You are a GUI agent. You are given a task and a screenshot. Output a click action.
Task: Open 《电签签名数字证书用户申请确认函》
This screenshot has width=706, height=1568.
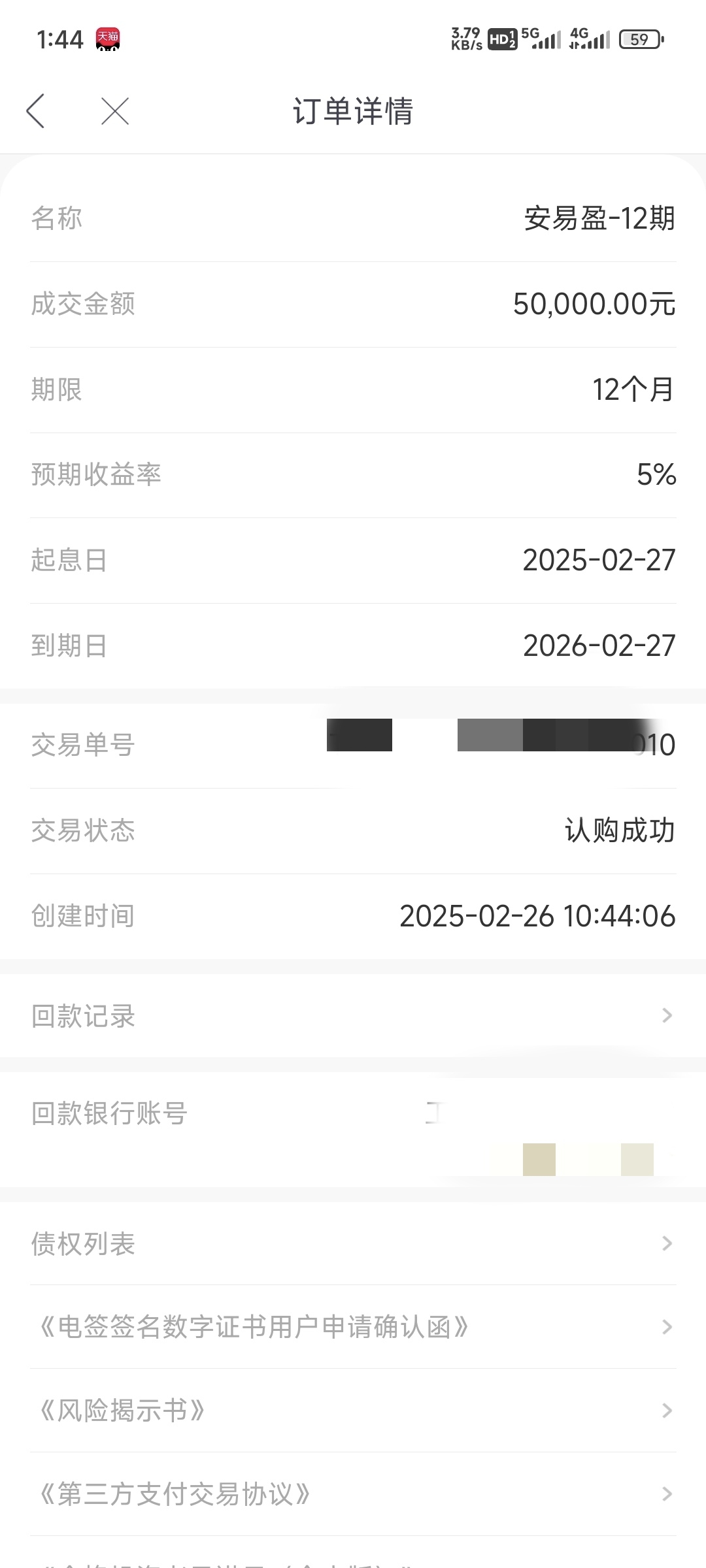[353, 1327]
